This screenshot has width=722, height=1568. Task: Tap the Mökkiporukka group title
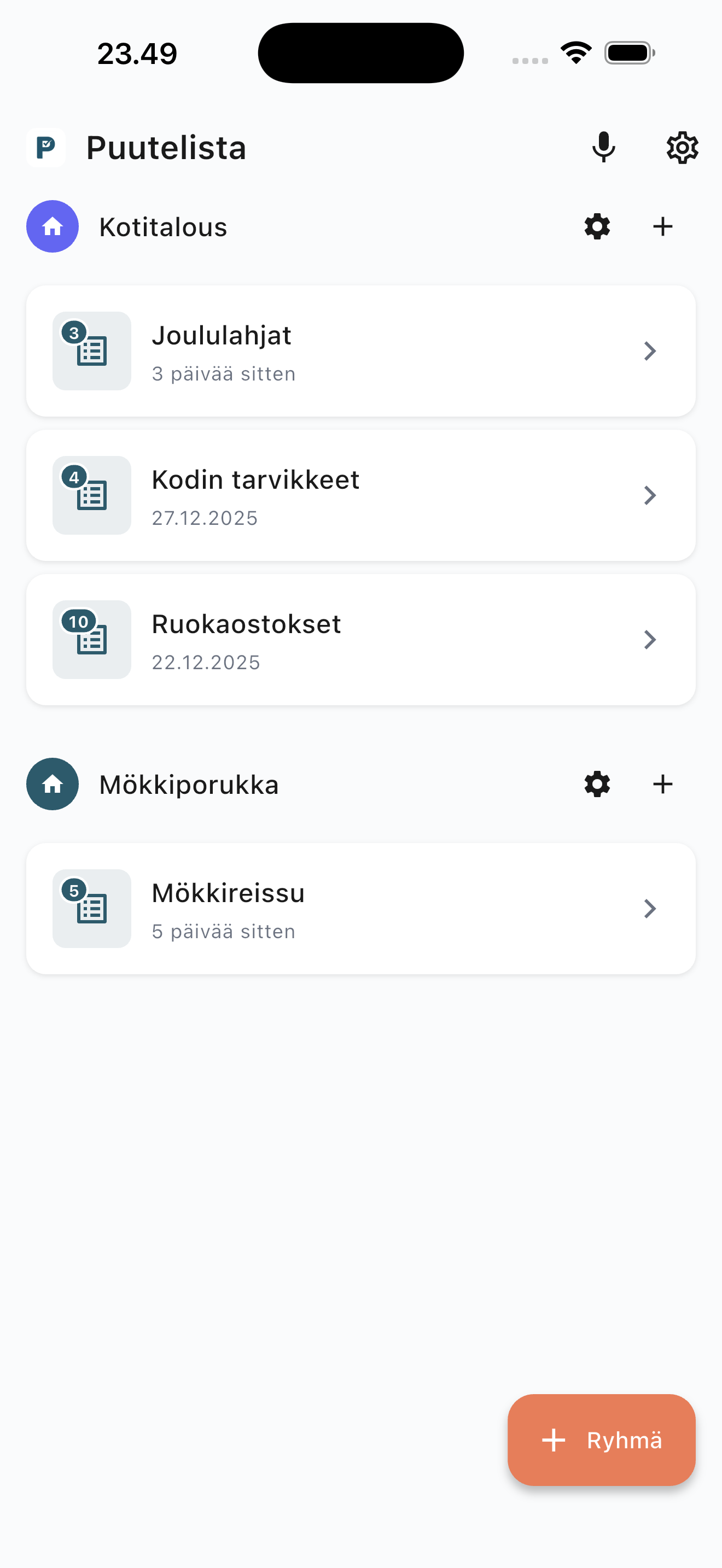pos(189,784)
